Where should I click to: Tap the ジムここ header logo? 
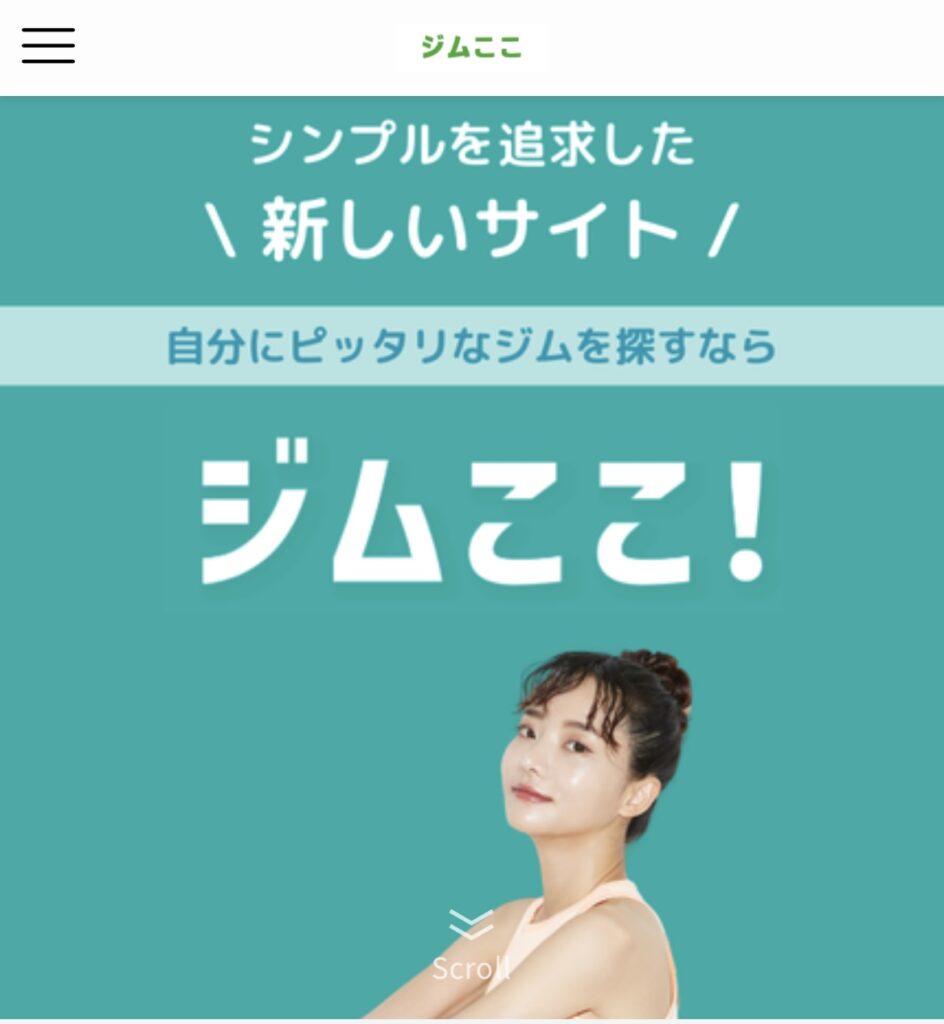point(471,47)
